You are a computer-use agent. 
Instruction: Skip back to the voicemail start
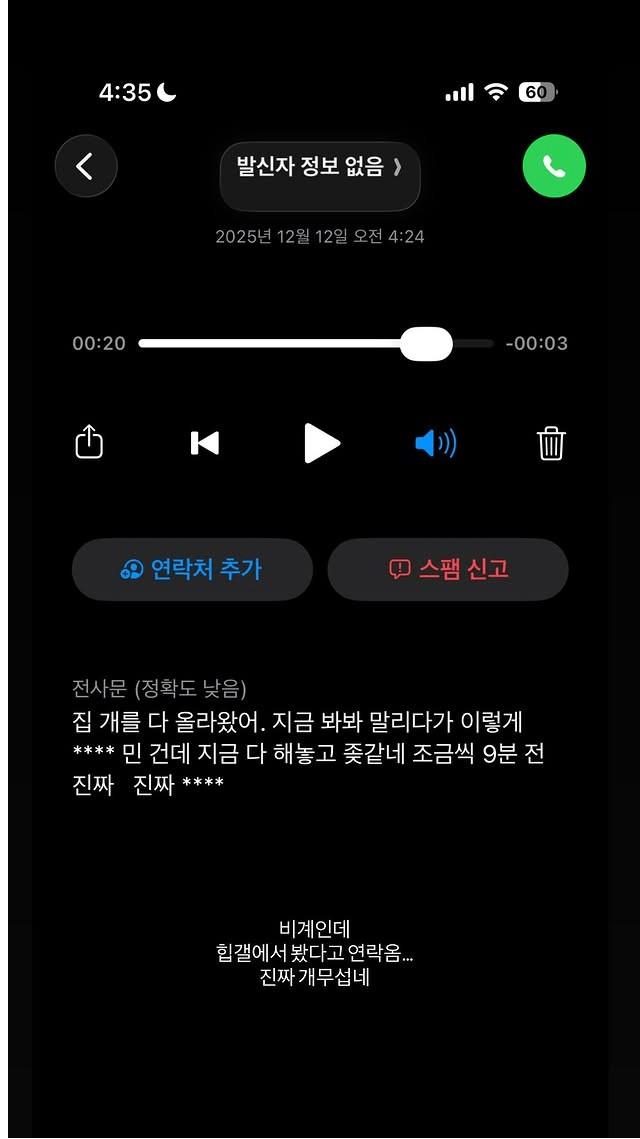coord(205,443)
